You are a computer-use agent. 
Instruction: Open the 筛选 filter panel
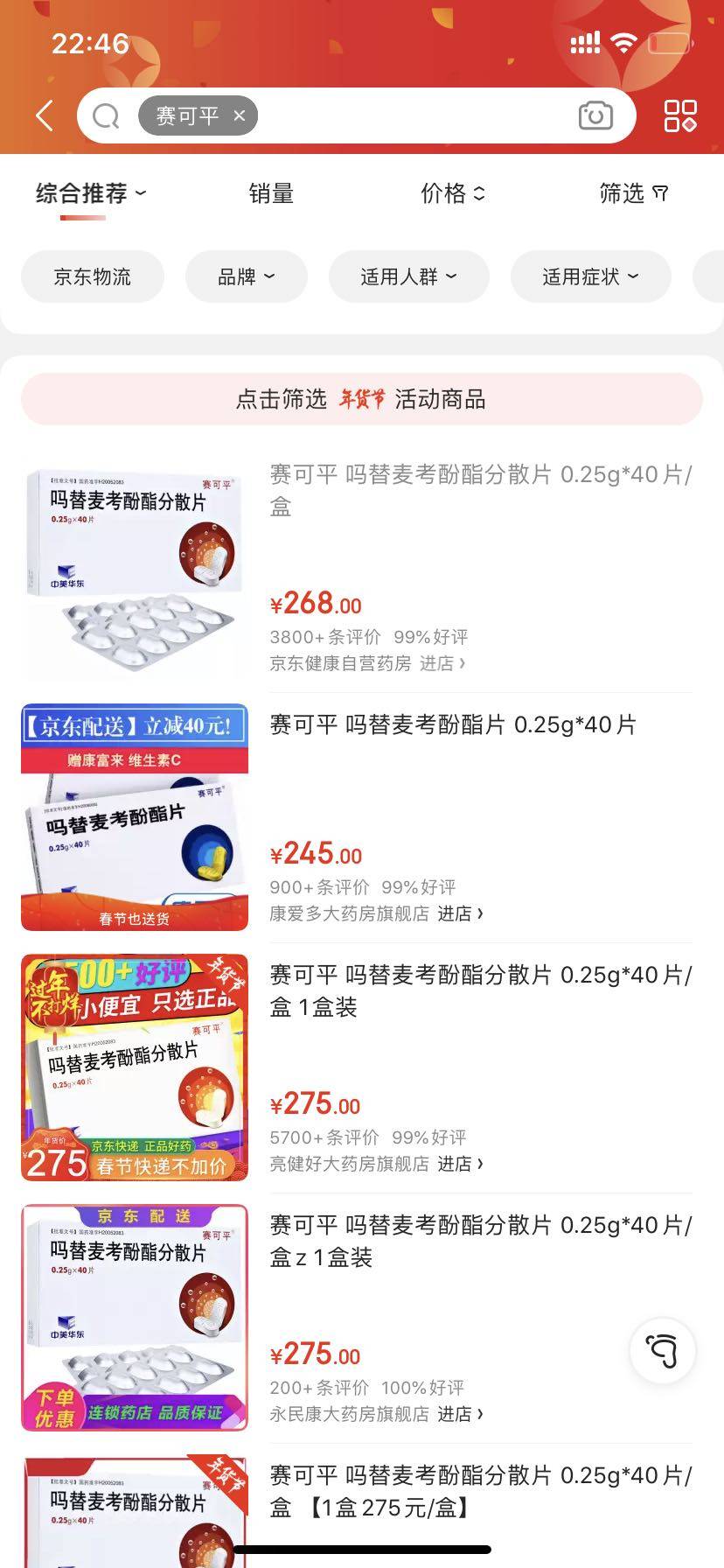pyautogui.click(x=633, y=193)
